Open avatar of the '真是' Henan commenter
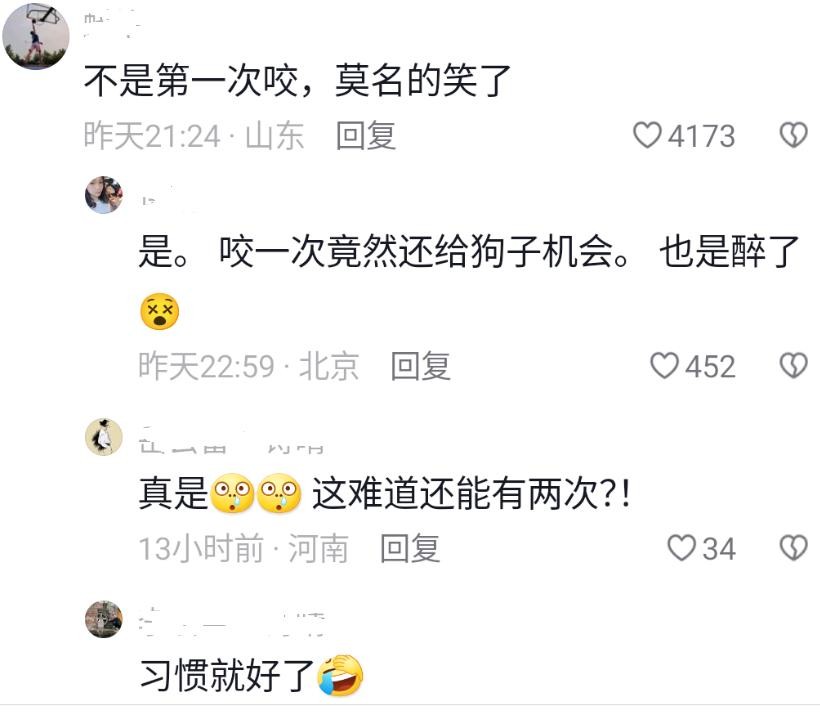 point(104,437)
